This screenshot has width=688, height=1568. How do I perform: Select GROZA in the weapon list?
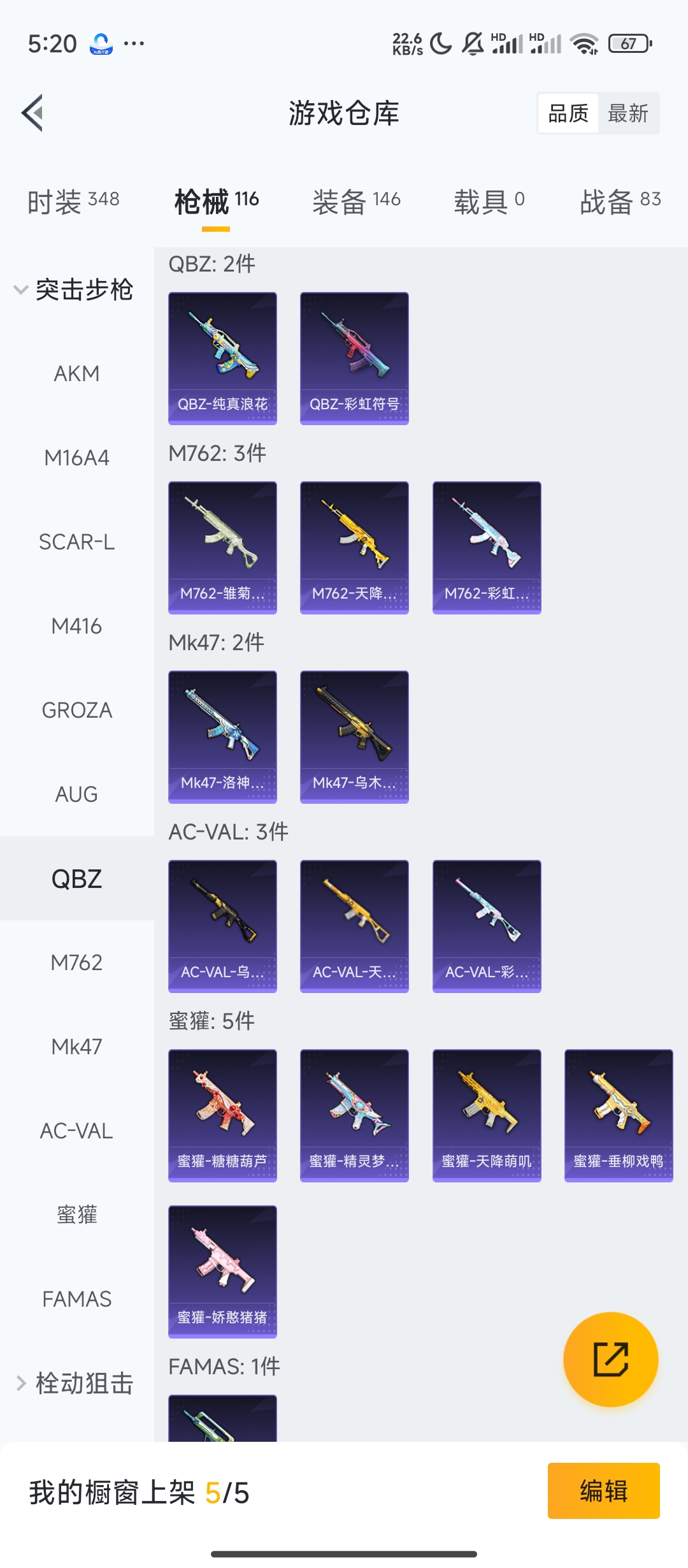(76, 710)
